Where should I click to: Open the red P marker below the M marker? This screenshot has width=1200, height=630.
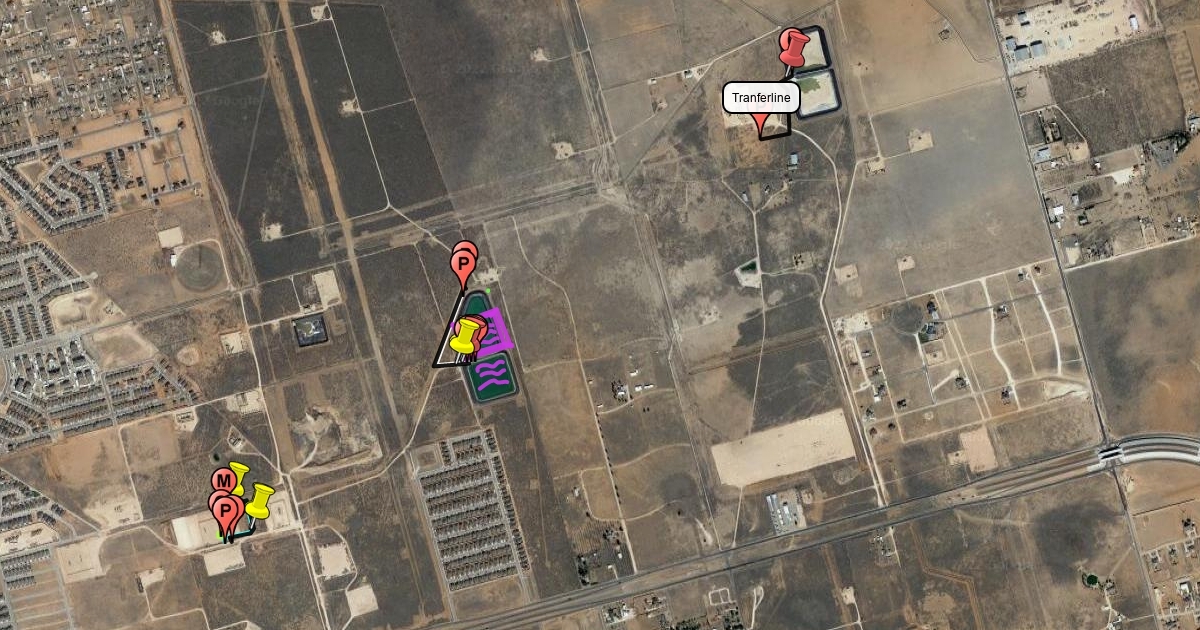[228, 514]
